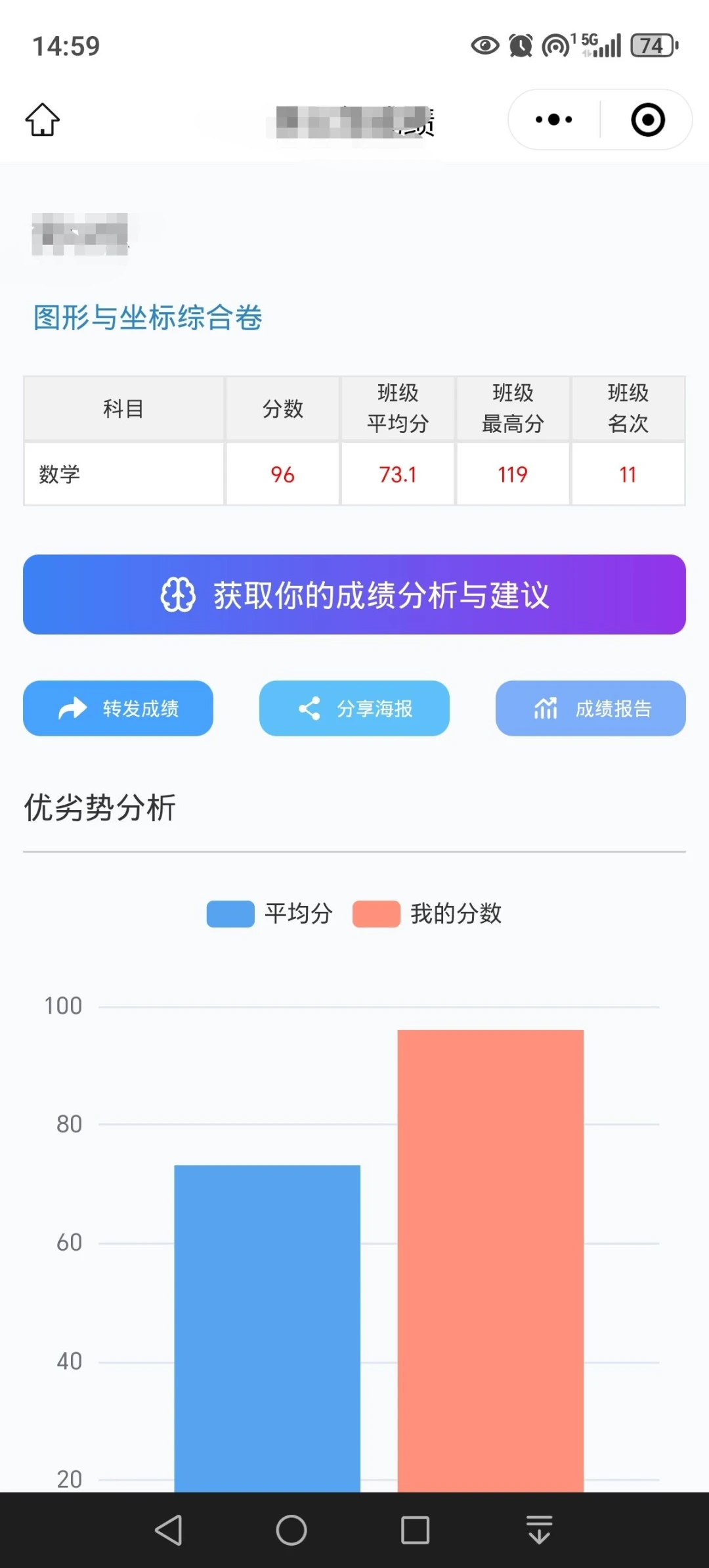
Task: Open the 成绩报告 score report
Action: 590,708
